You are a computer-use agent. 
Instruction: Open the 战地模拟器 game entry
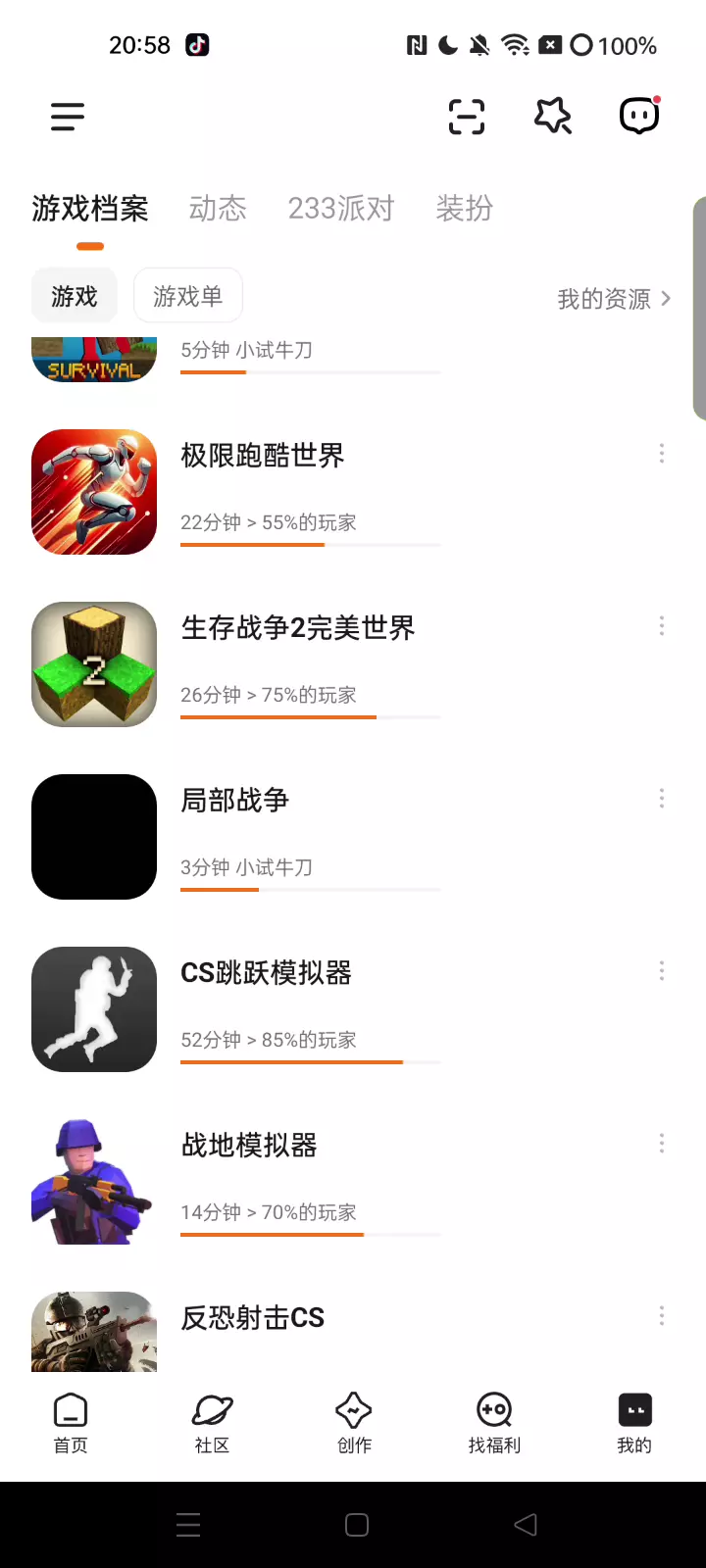tap(249, 1146)
